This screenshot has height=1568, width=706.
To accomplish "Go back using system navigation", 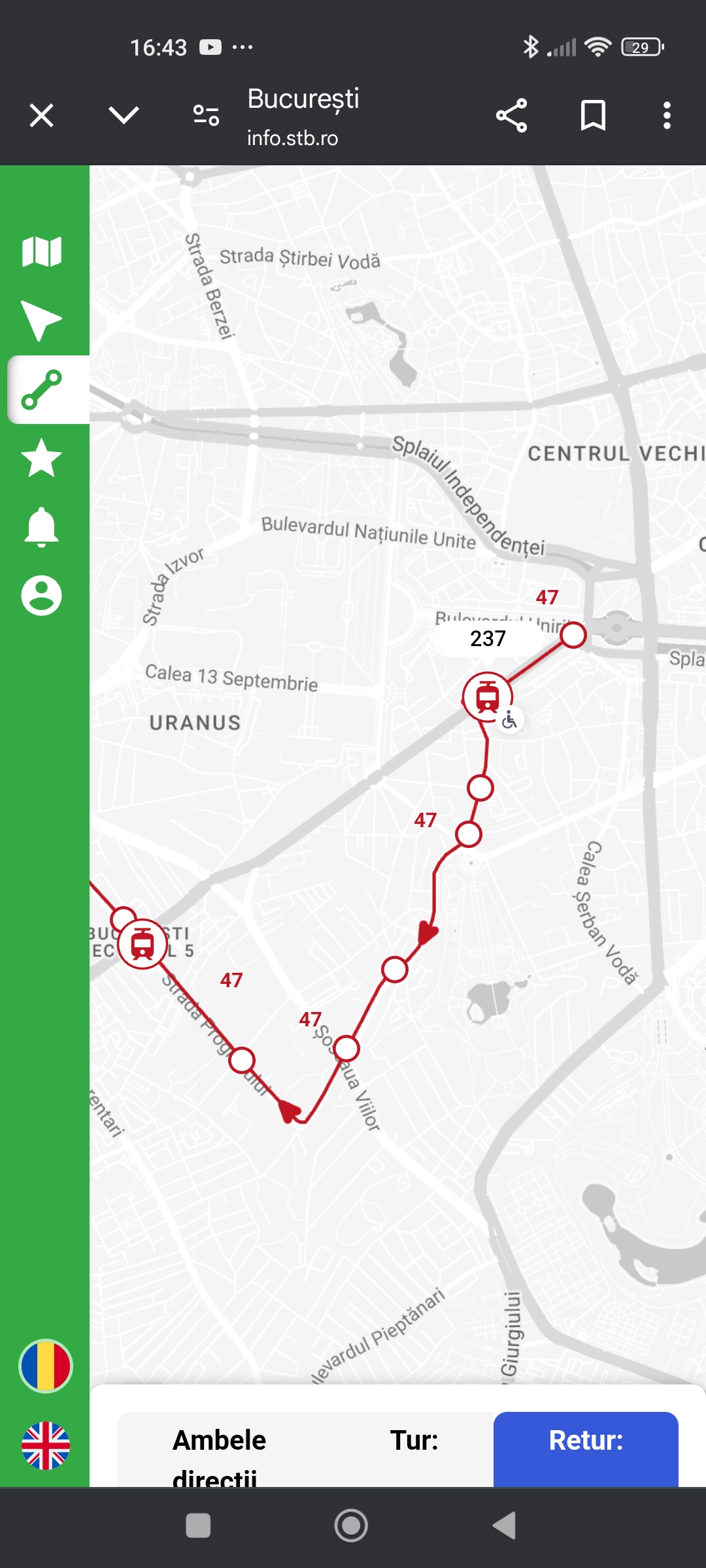I will (504, 1526).
